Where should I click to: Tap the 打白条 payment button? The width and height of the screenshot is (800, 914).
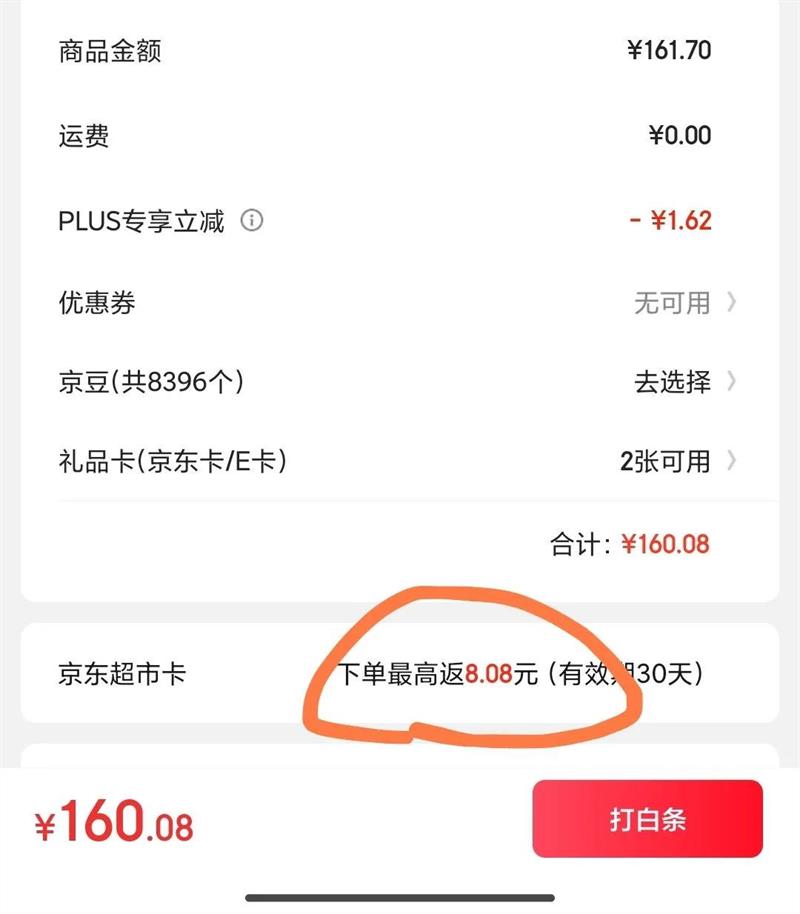(647, 818)
